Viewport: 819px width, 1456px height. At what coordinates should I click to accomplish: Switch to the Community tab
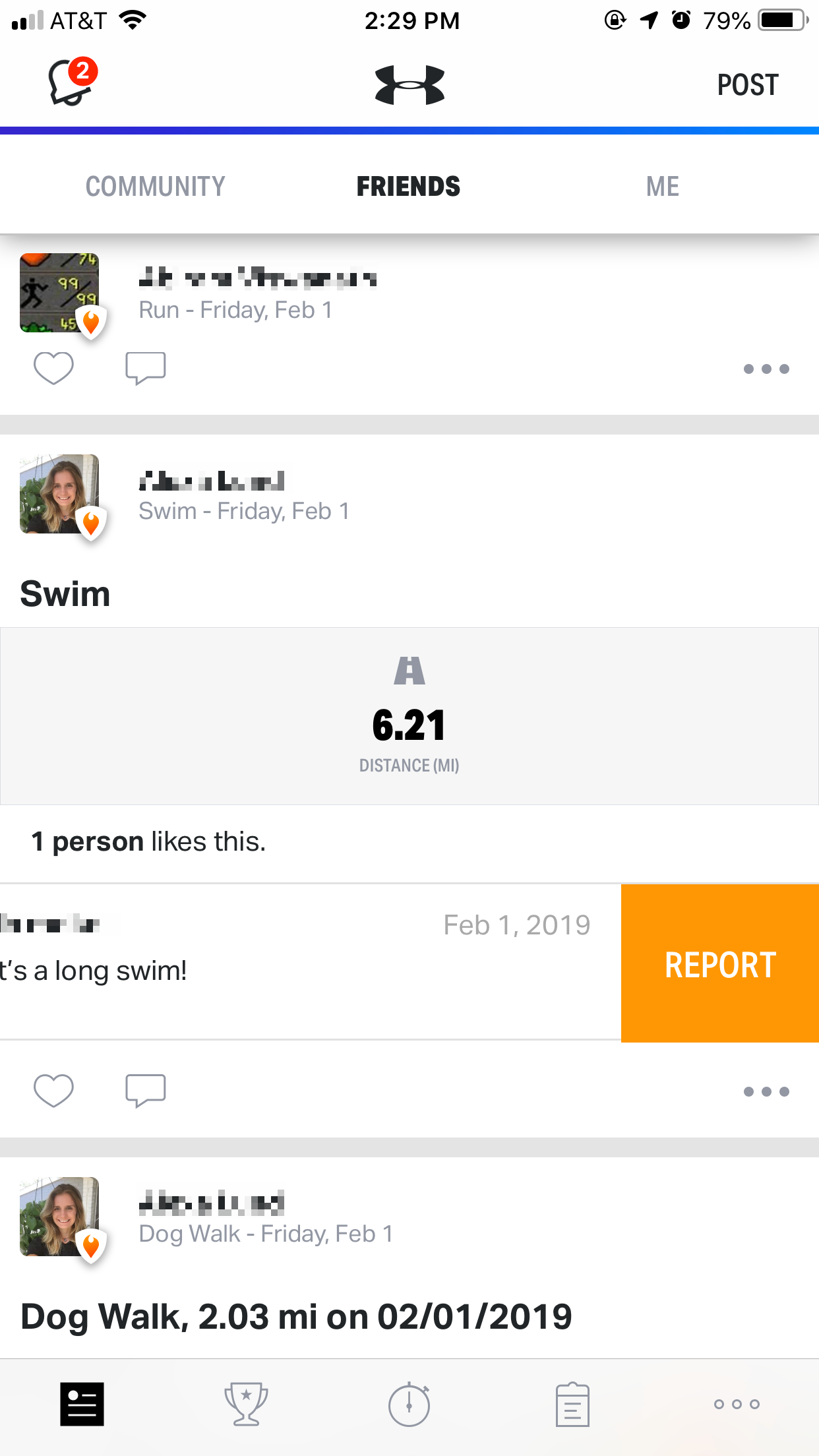tap(156, 187)
